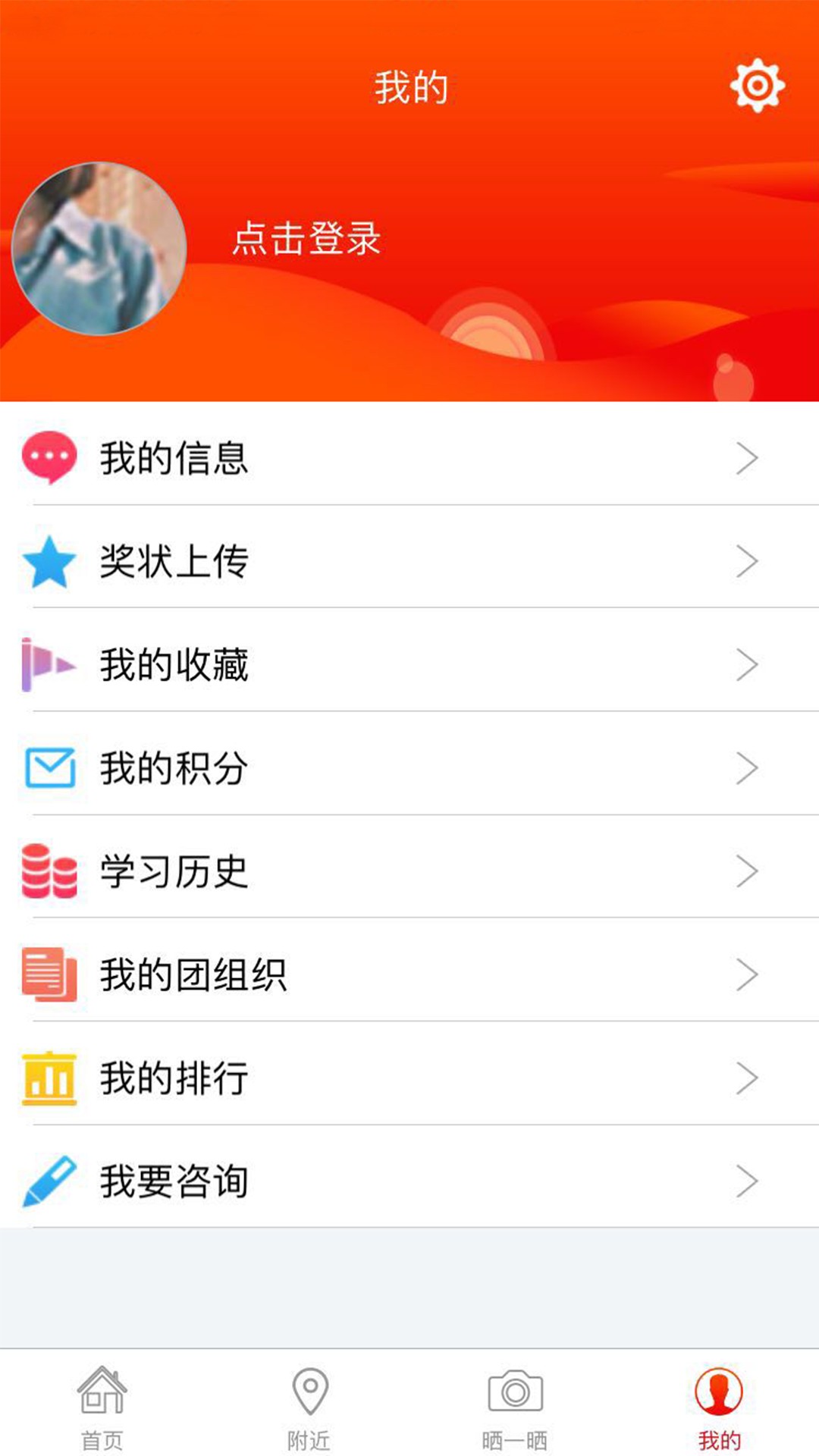This screenshot has width=819, height=1456.
Task: View 我的收藏 favorites
Action: [409, 665]
